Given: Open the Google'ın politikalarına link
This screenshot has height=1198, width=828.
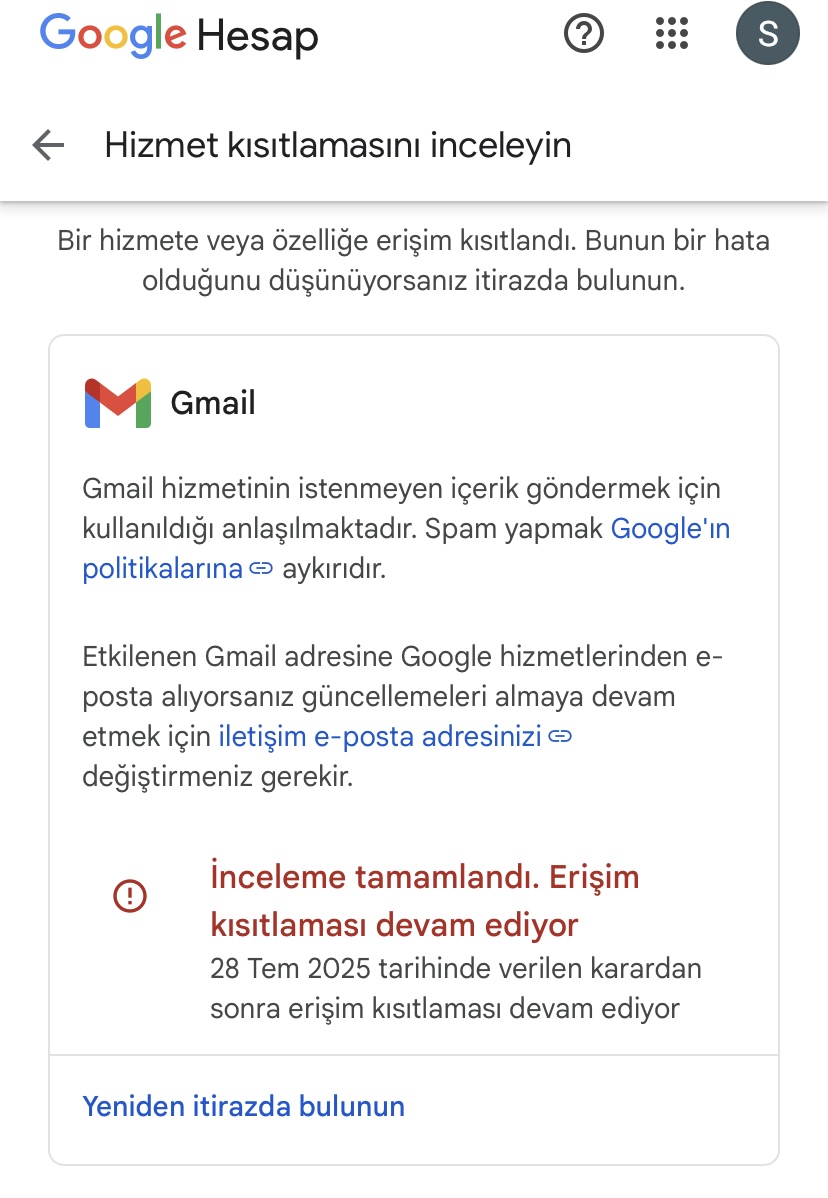Looking at the screenshot, I should tap(177, 568).
